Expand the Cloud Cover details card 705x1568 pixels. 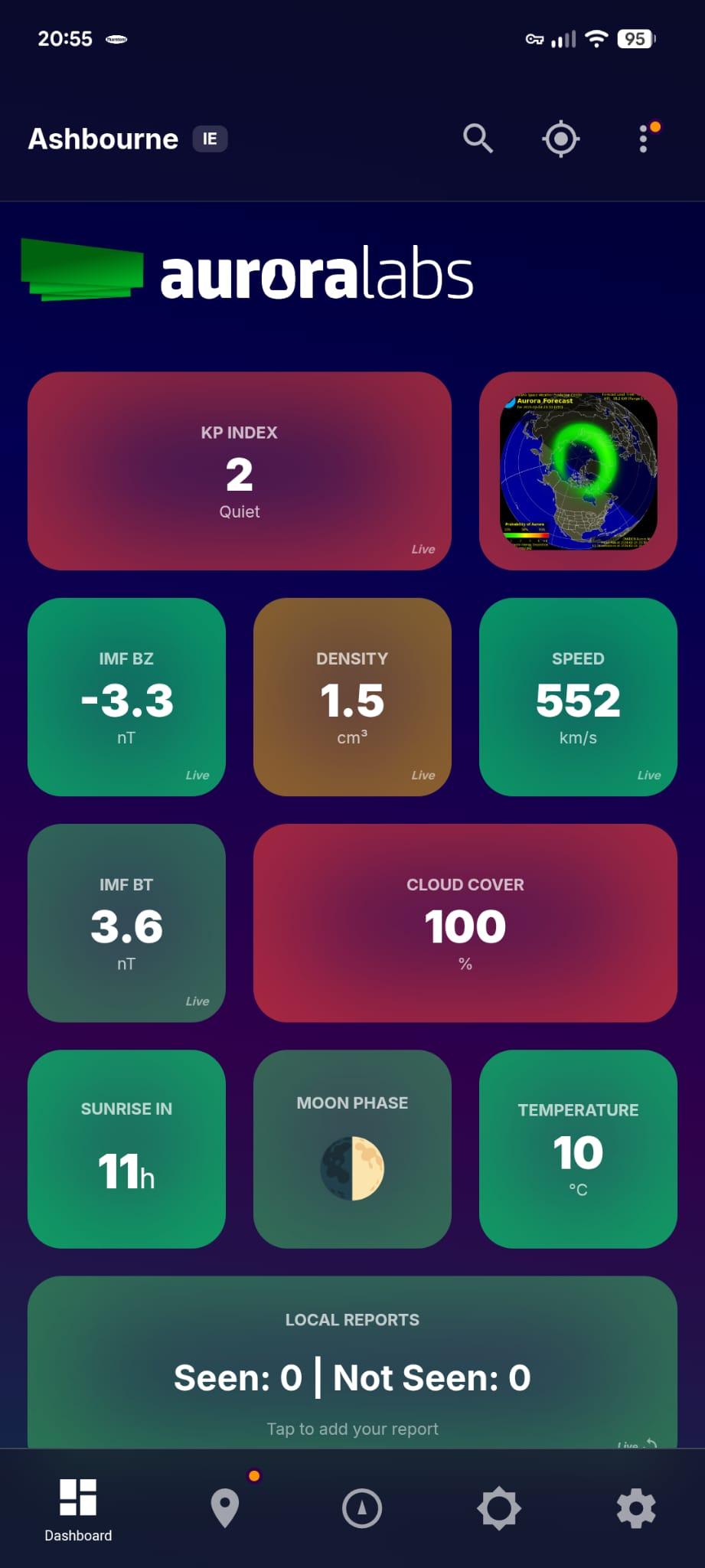(x=465, y=923)
